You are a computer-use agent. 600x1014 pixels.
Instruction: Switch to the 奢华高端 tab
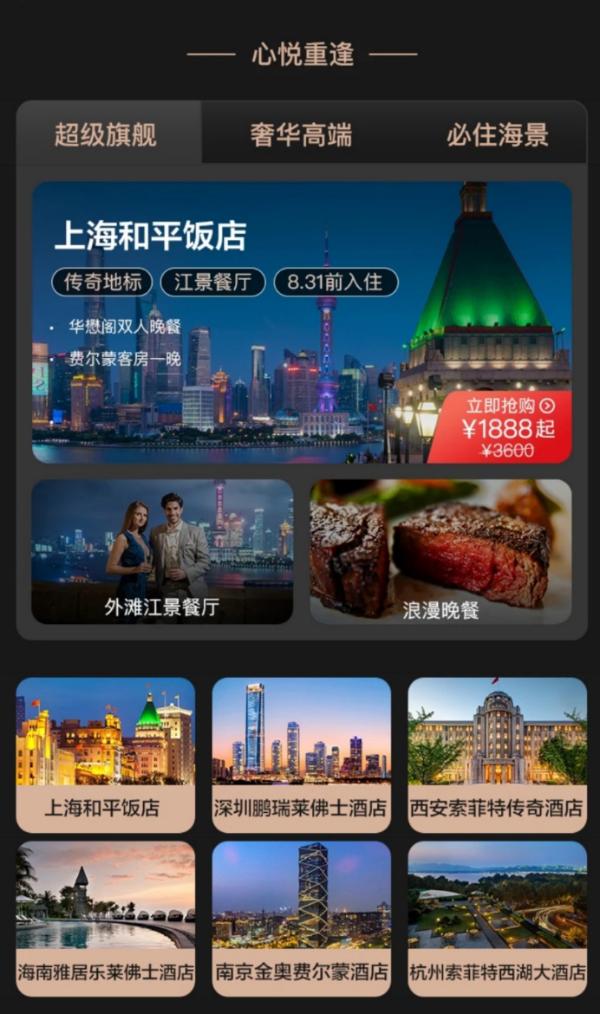click(301, 135)
